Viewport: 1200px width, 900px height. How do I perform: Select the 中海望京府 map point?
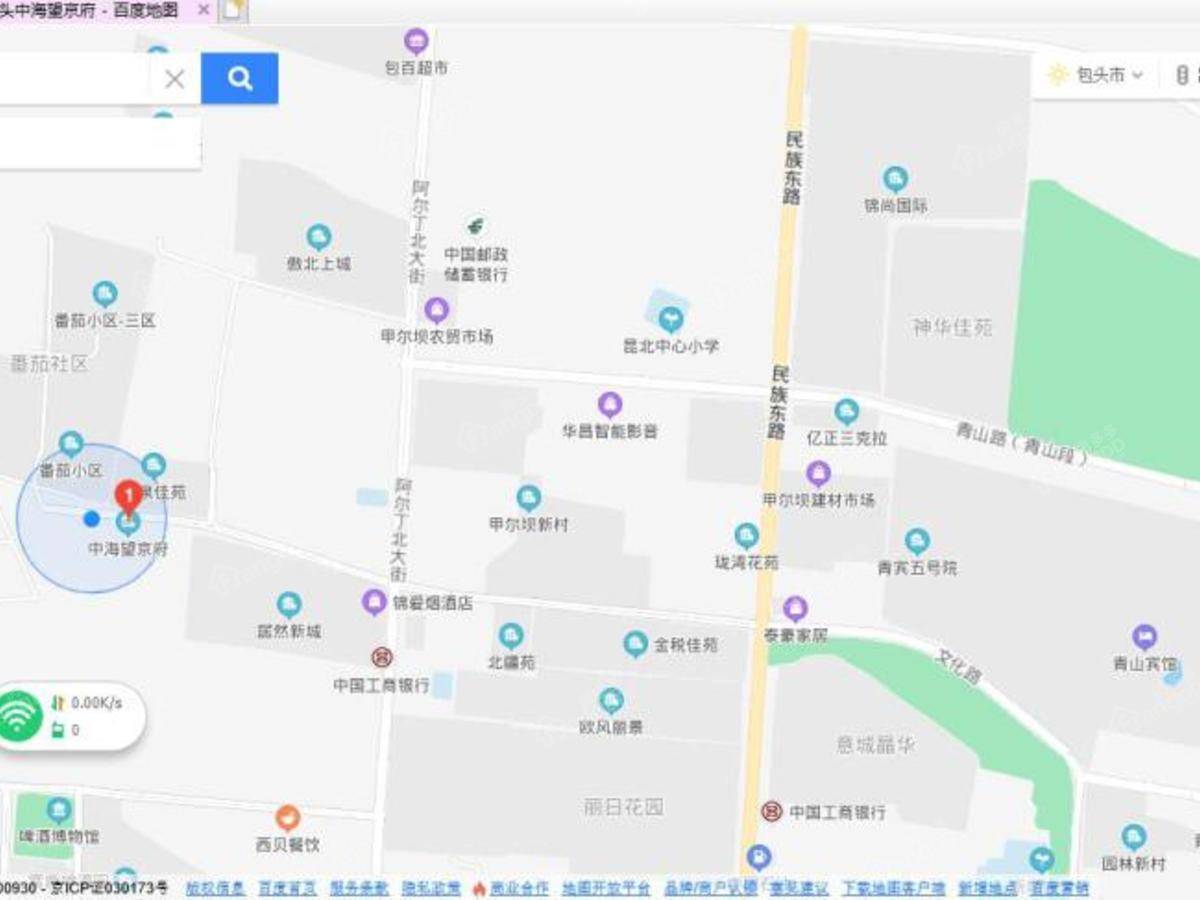(127, 524)
